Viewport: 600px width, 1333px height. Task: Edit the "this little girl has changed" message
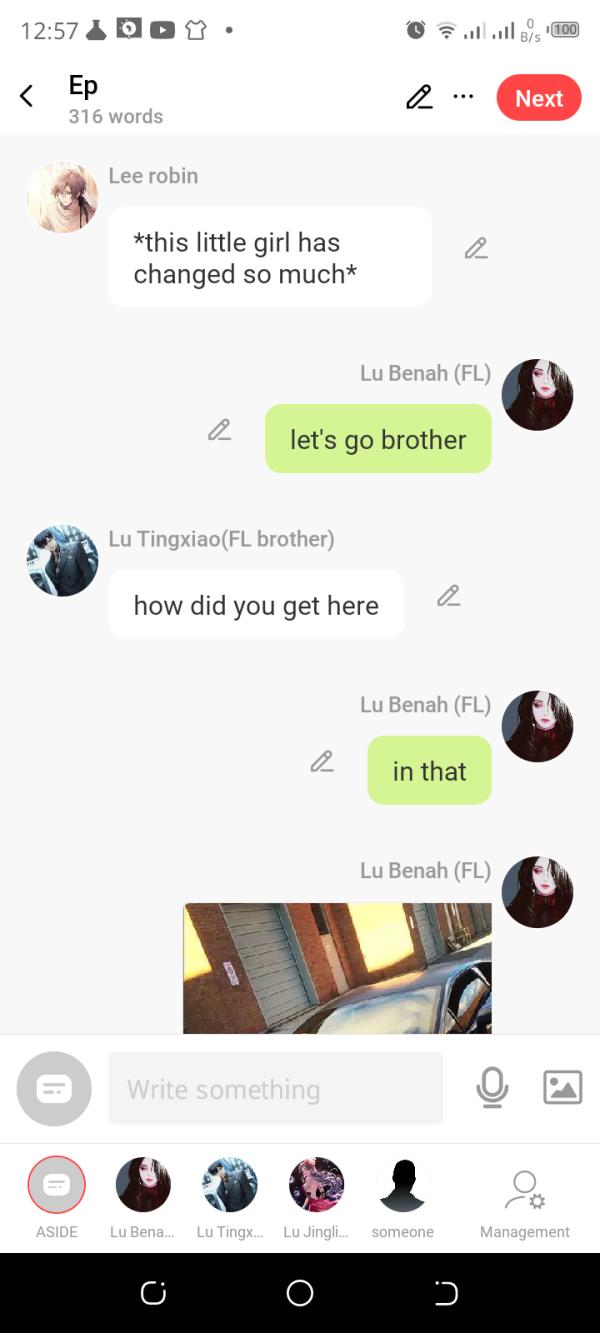(x=476, y=249)
